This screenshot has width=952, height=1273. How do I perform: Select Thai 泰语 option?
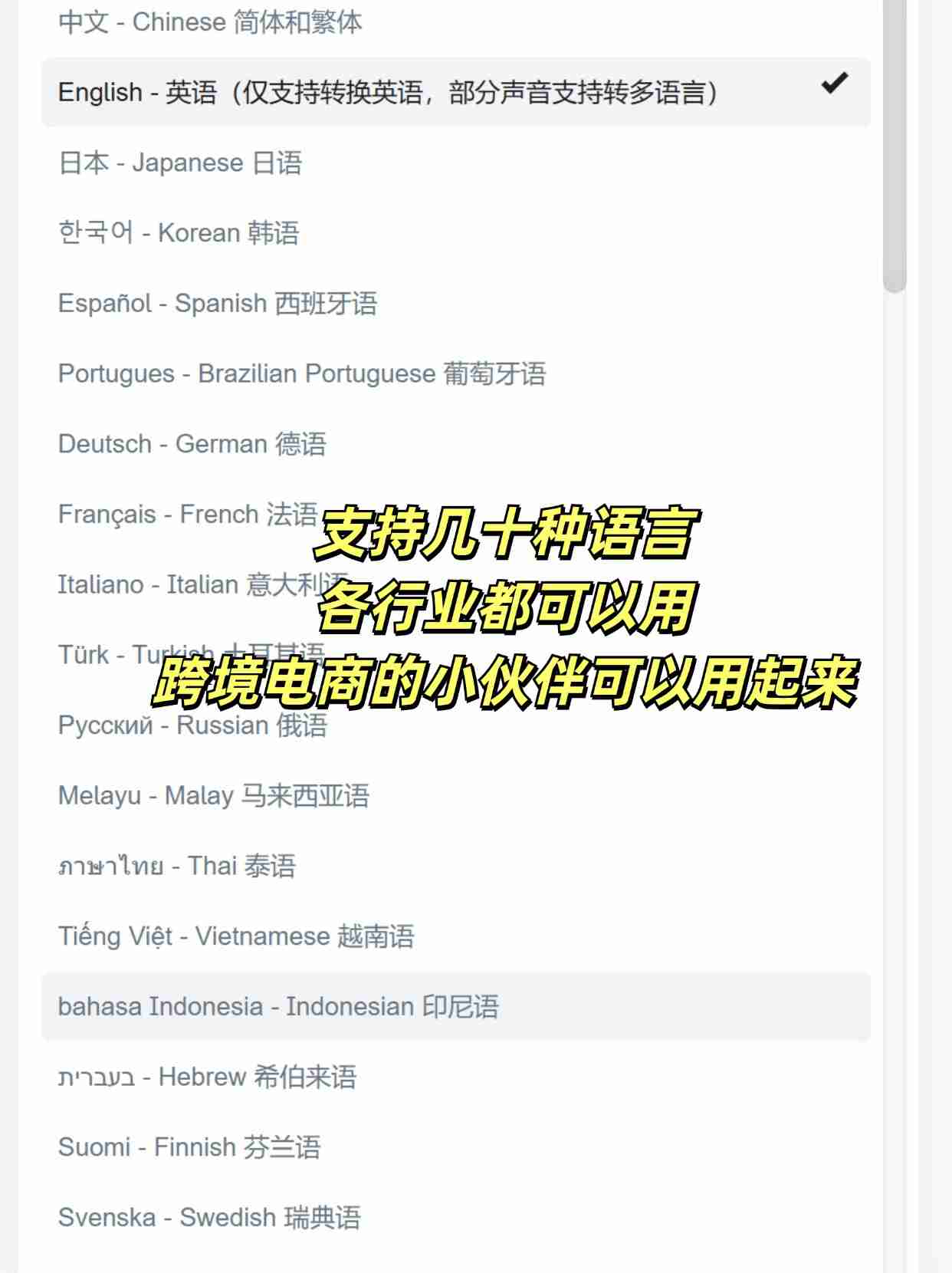click(177, 866)
